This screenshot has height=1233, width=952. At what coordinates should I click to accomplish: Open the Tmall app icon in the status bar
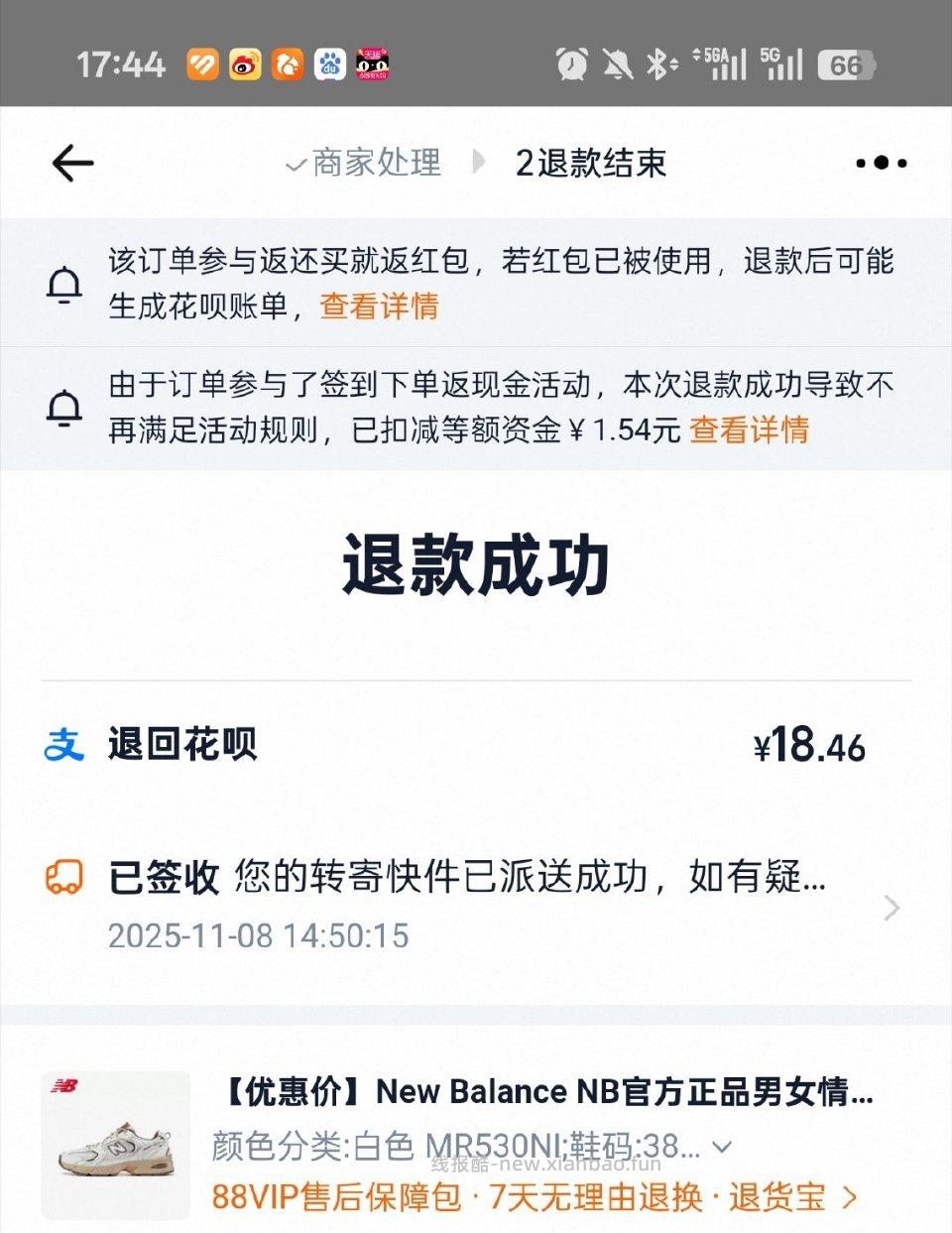click(x=374, y=63)
